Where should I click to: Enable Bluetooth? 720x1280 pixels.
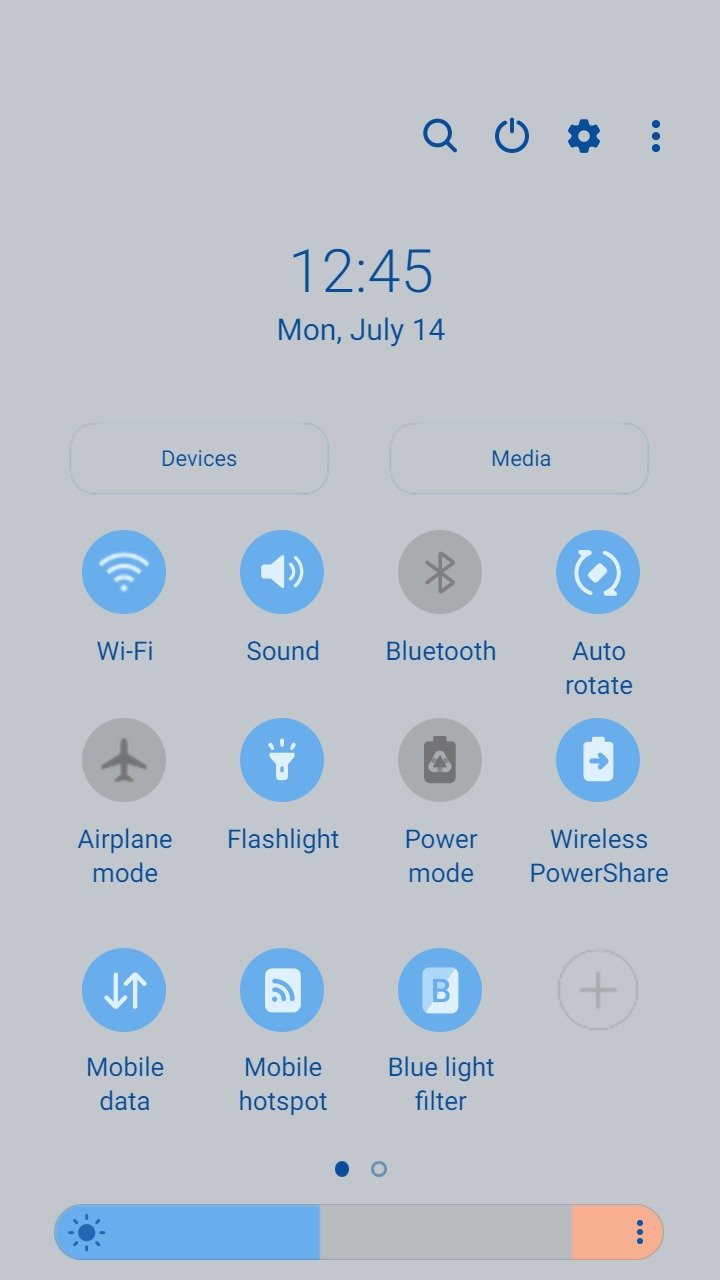(440, 572)
